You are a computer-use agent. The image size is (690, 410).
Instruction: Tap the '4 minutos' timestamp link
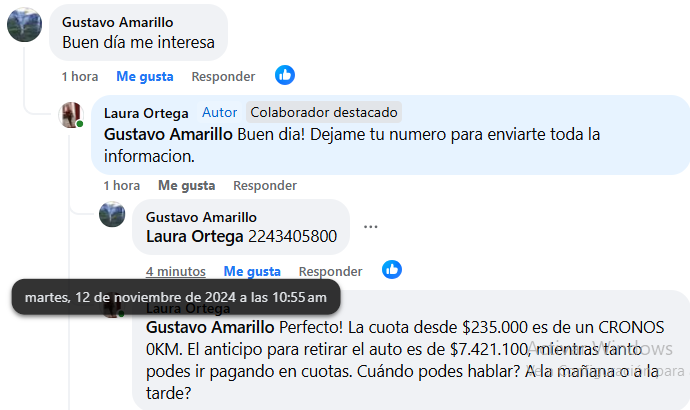click(x=175, y=271)
